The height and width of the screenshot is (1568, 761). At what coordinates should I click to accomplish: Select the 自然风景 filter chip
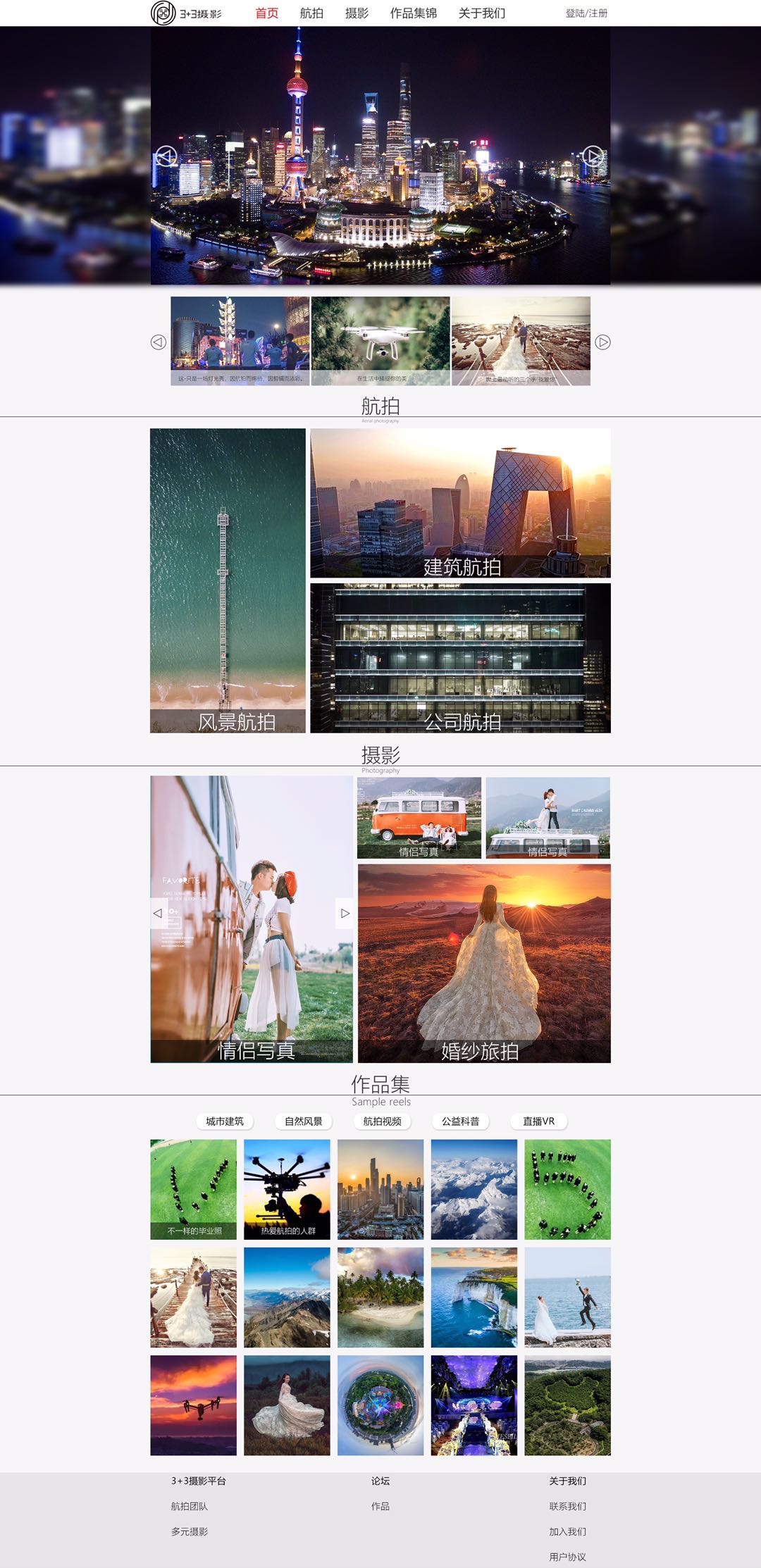point(304,1121)
